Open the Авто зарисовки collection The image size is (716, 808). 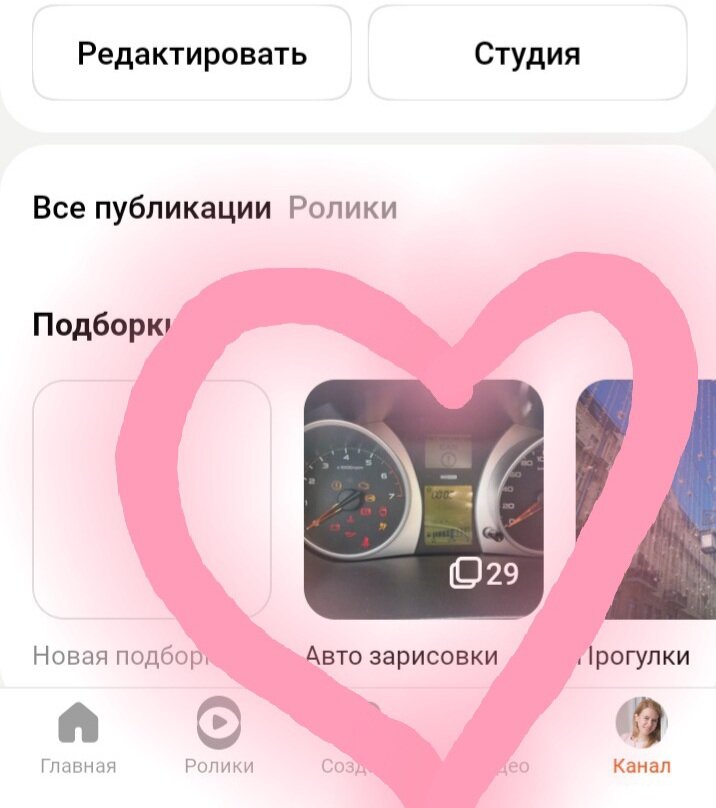coord(423,500)
